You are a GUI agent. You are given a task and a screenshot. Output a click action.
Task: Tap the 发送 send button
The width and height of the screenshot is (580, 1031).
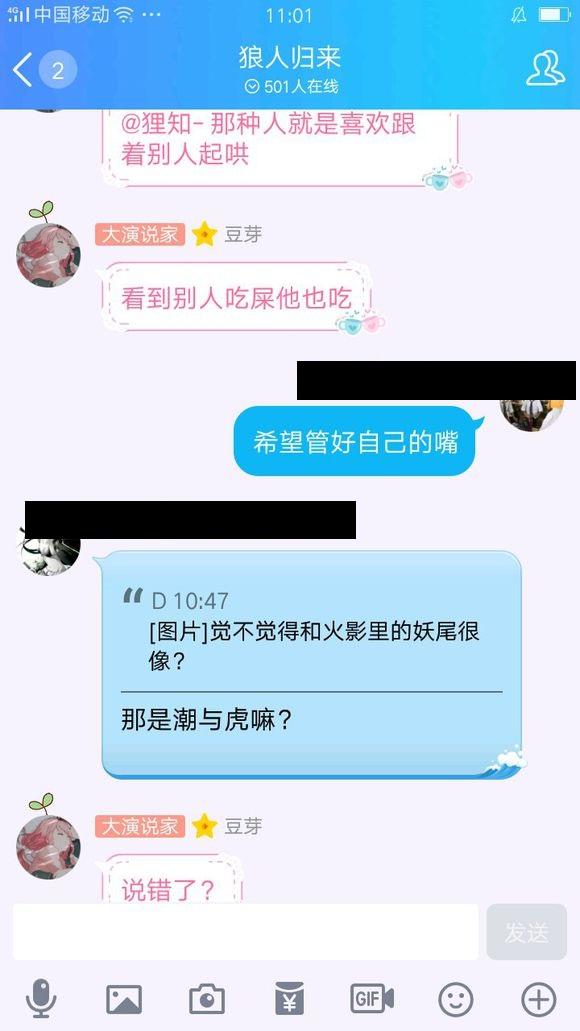tap(527, 932)
